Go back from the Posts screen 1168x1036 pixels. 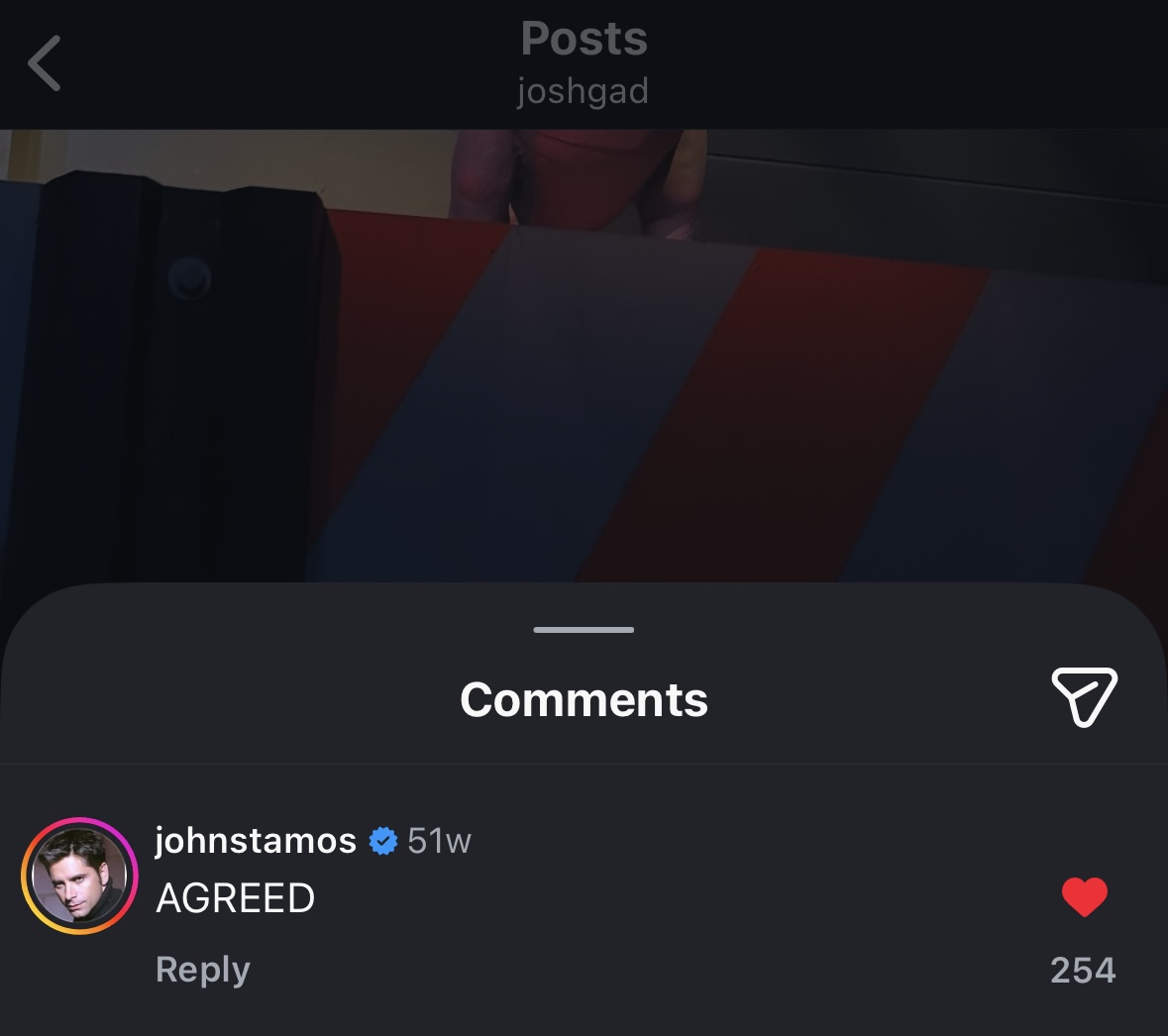click(45, 63)
